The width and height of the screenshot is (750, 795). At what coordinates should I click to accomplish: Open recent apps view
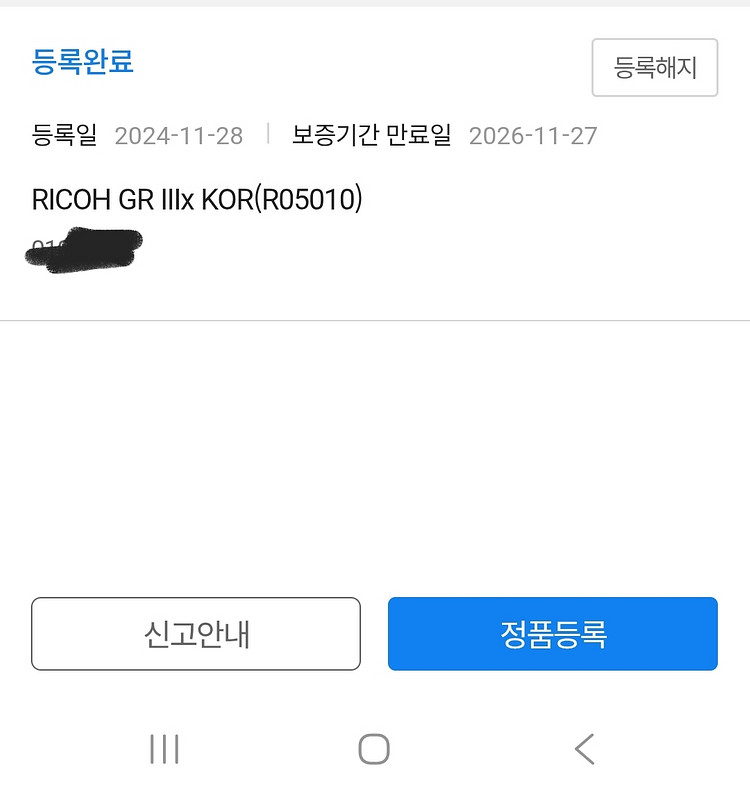click(164, 748)
